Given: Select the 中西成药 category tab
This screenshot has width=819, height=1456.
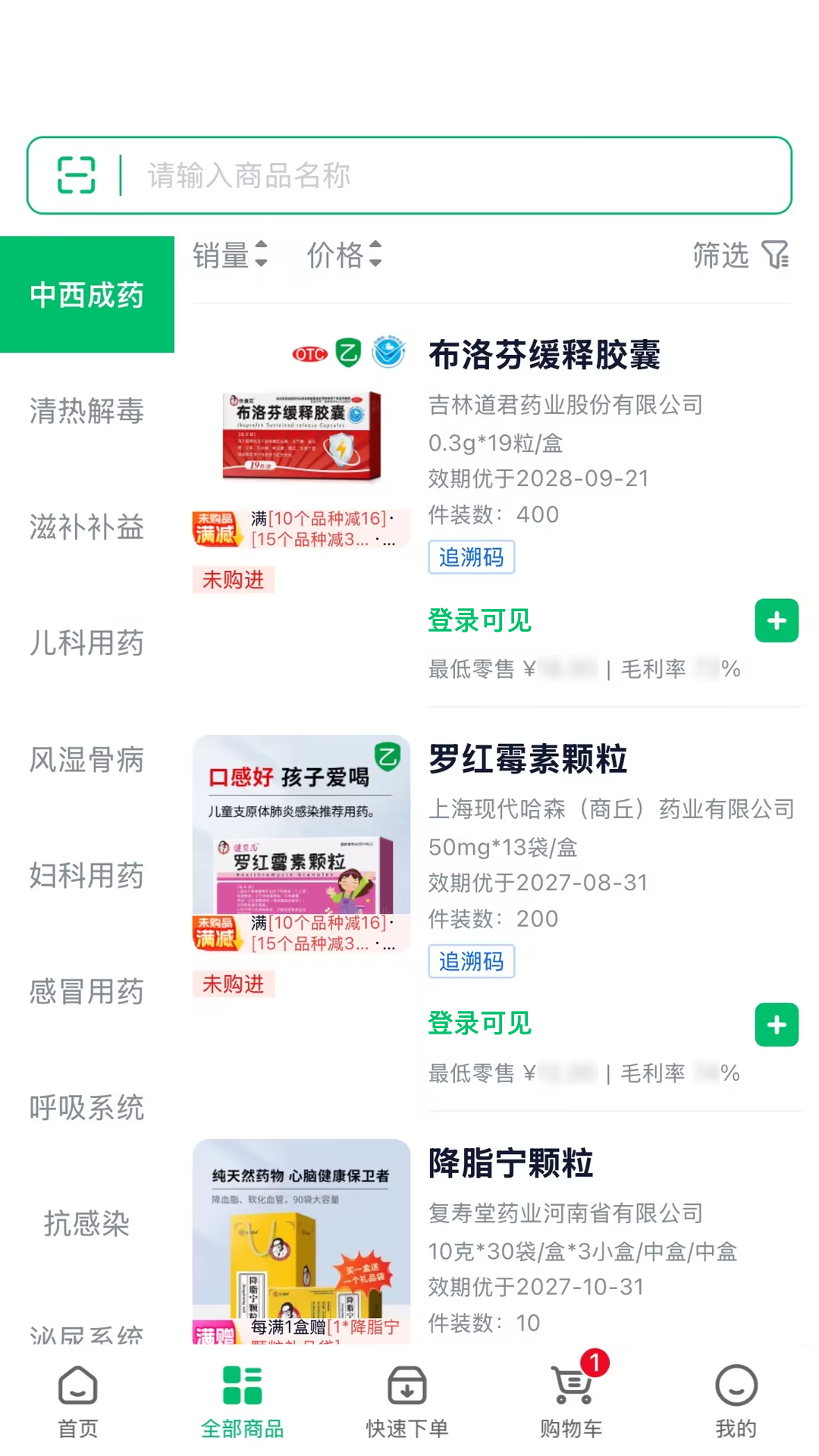Looking at the screenshot, I should (87, 296).
